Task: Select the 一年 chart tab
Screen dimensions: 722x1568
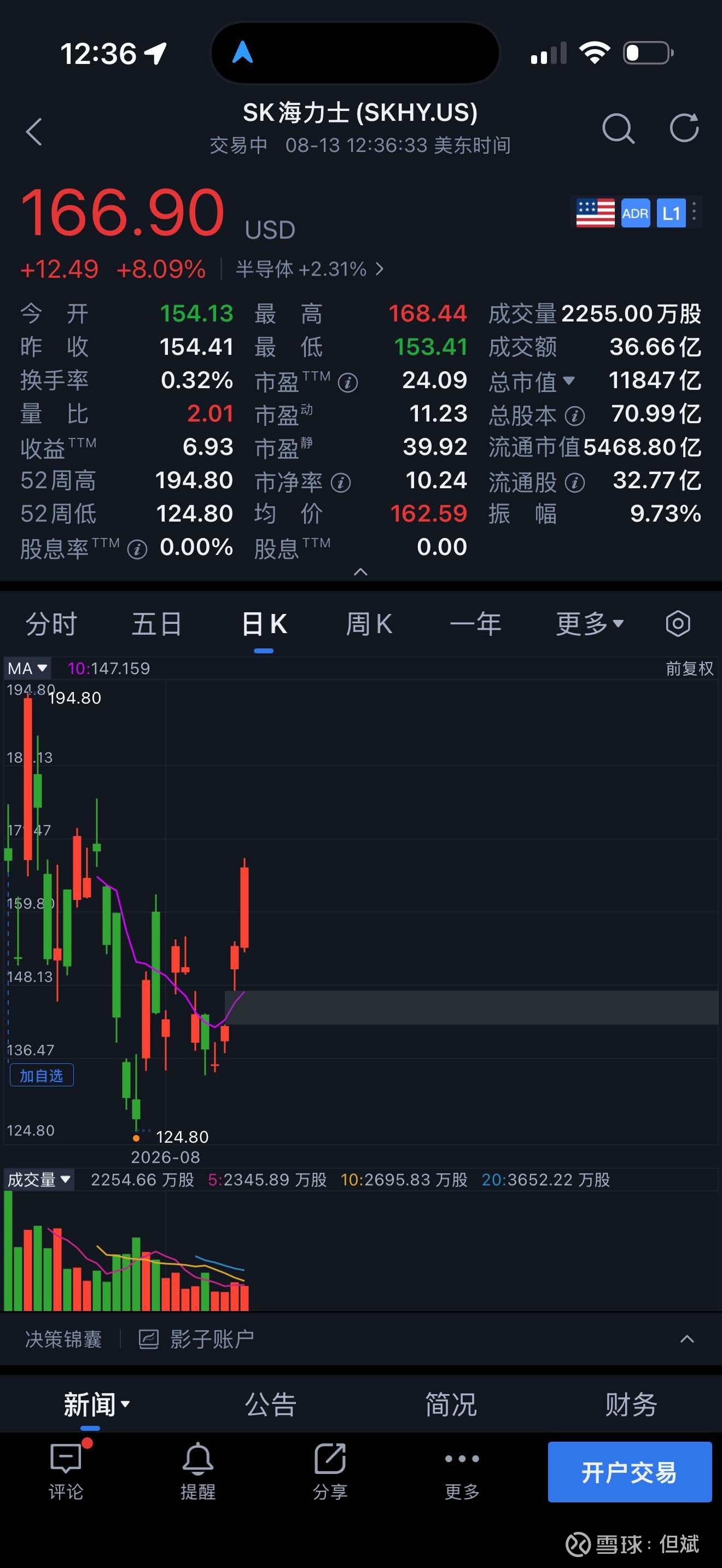Action: tap(475, 624)
